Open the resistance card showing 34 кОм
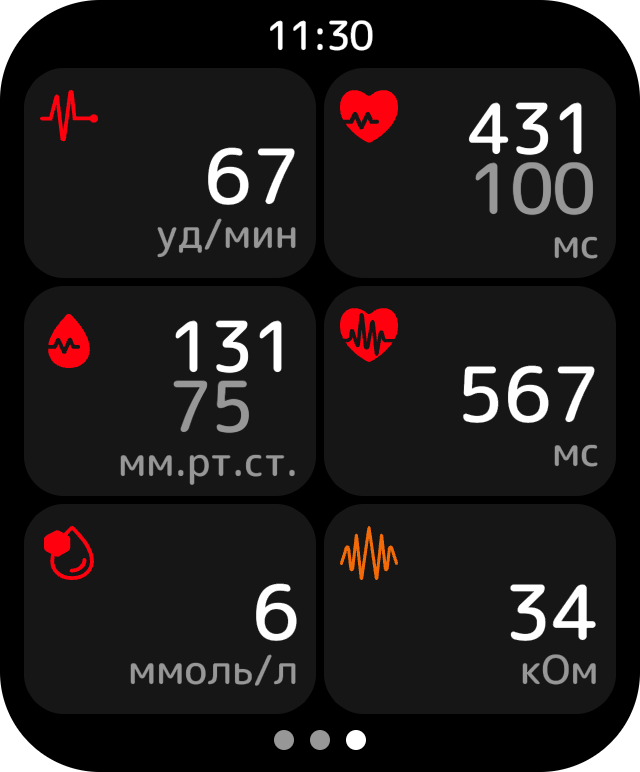640x772 pixels. click(x=470, y=609)
